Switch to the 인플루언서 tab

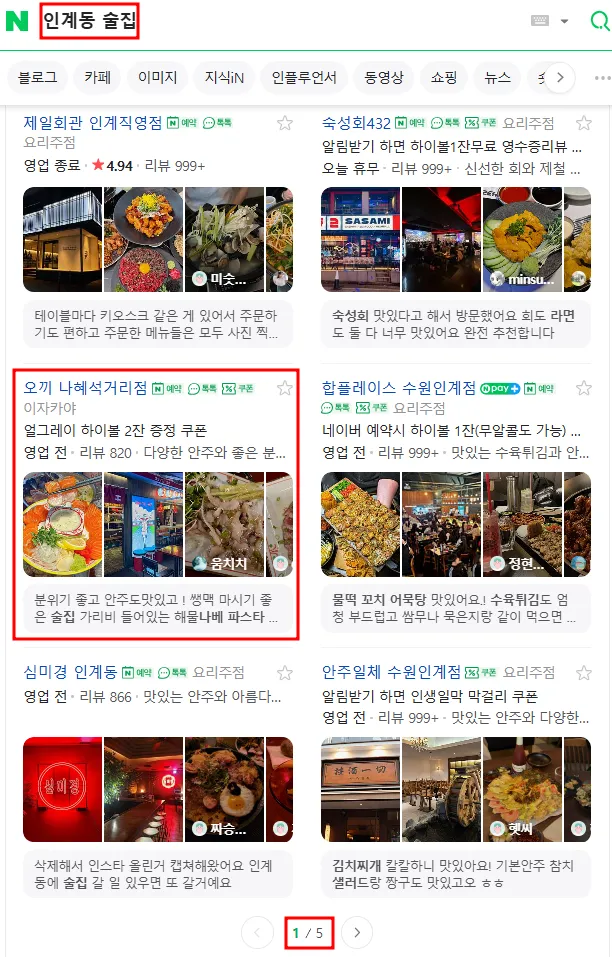(304, 77)
